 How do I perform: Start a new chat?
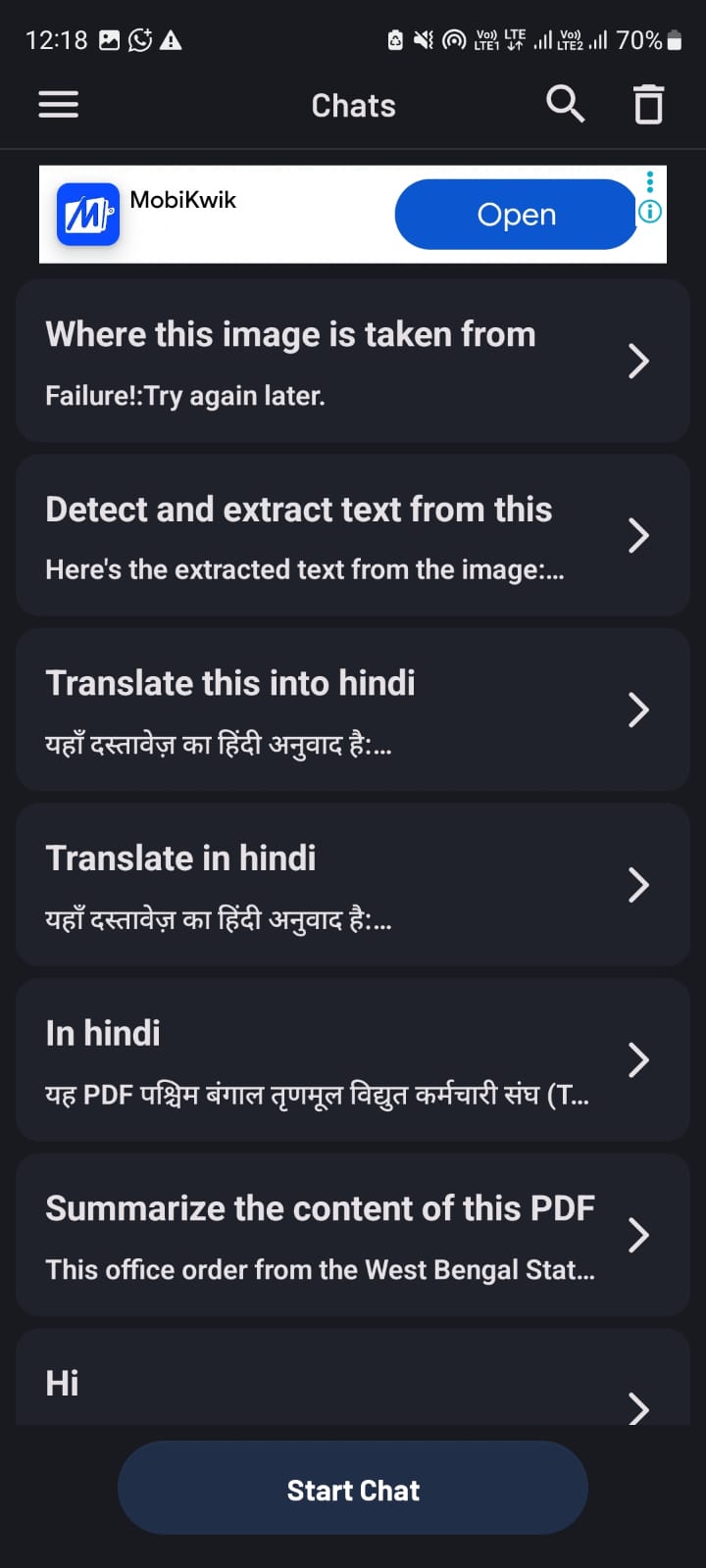(353, 1489)
